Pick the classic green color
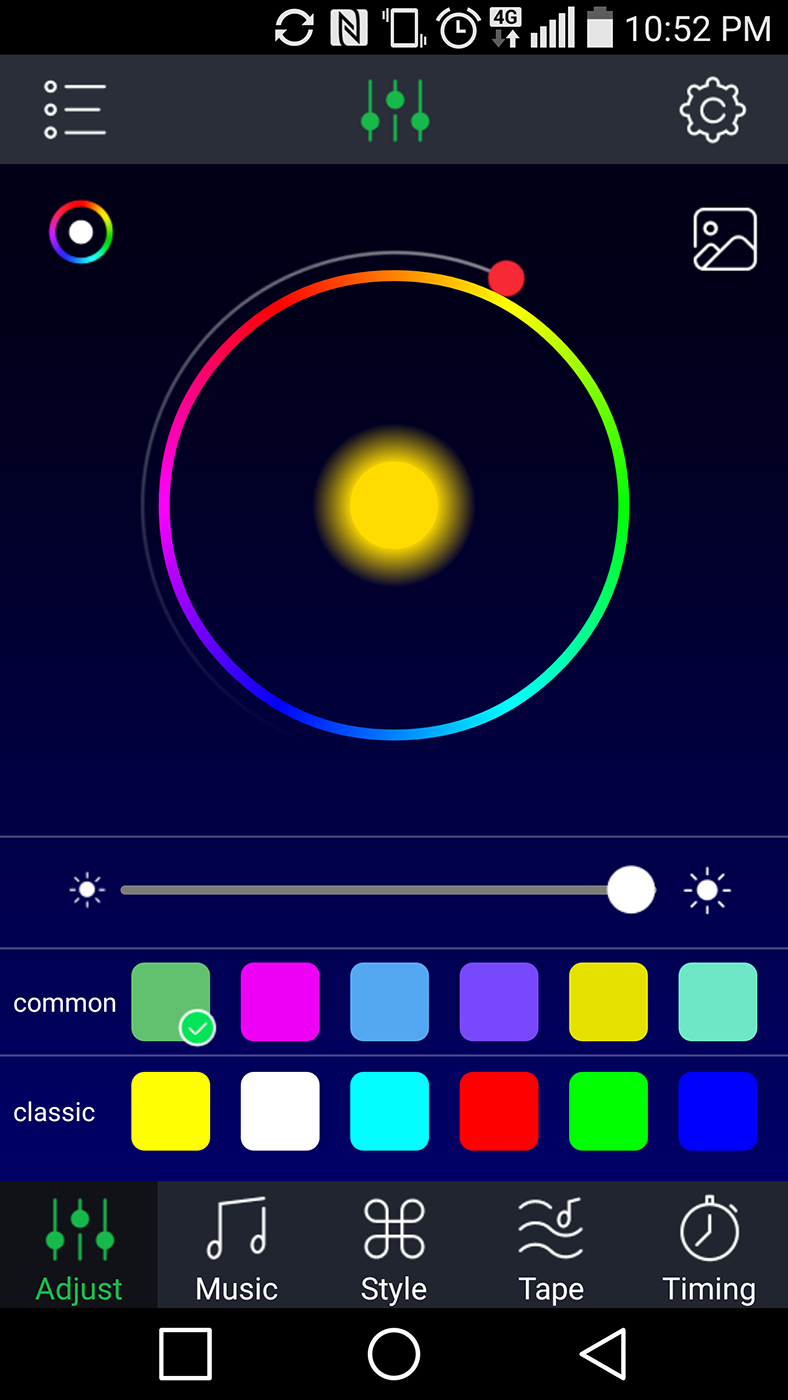Screen dimensions: 788x1400 click(608, 1111)
